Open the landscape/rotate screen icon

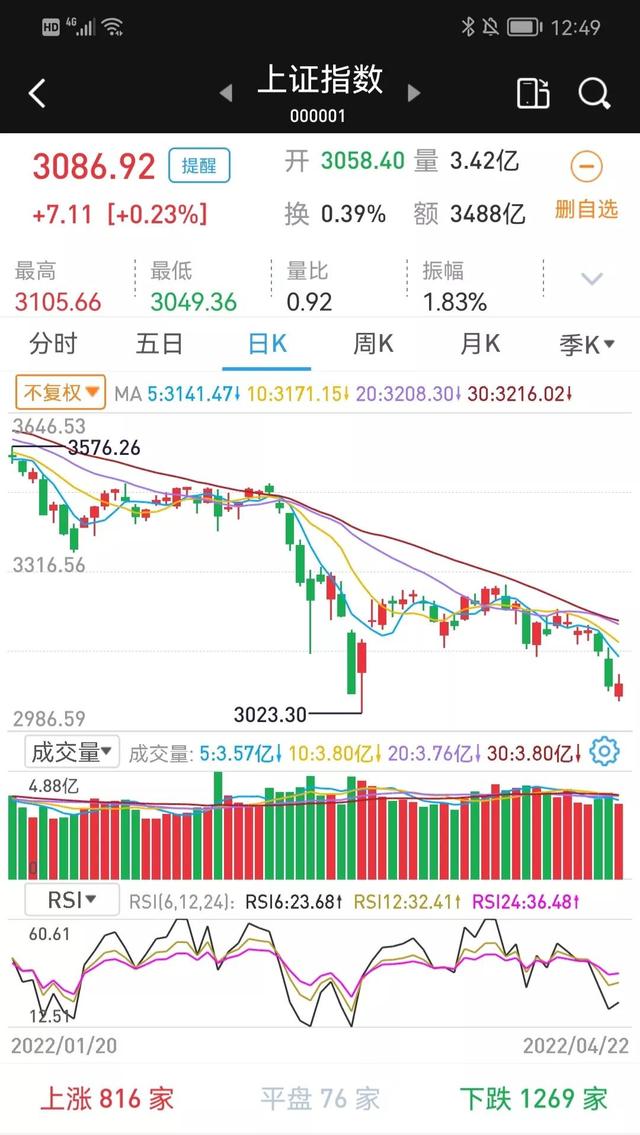point(533,93)
